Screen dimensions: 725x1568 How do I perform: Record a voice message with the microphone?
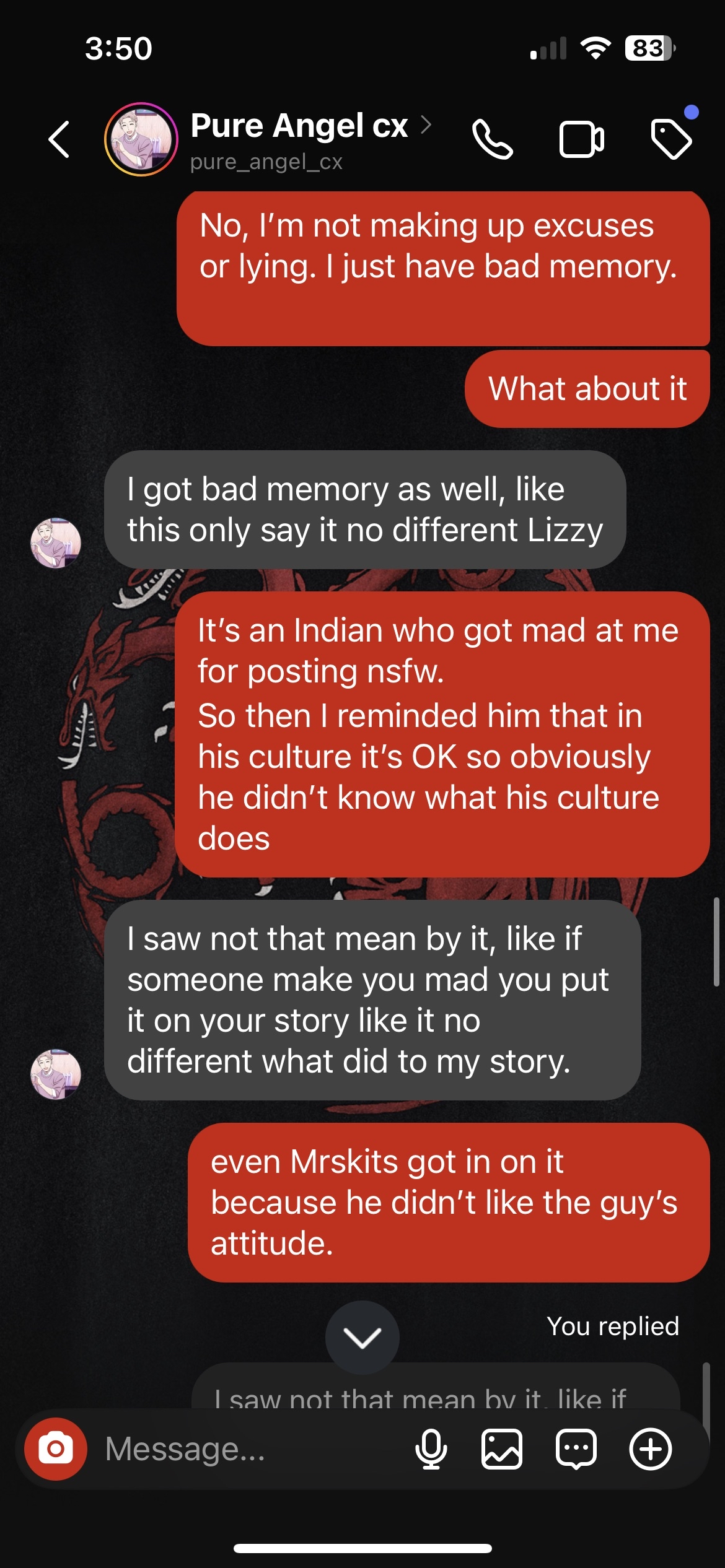pos(431,1449)
